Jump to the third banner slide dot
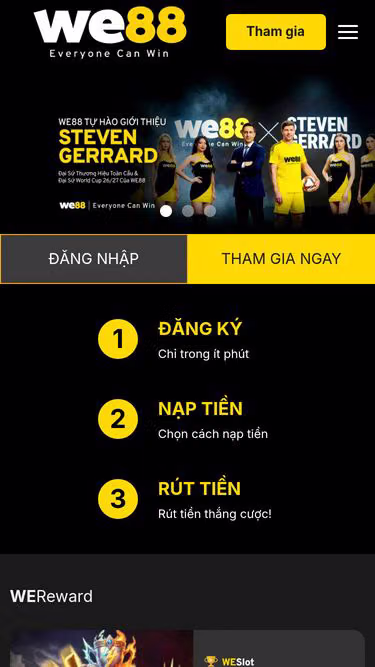 tap(210, 211)
